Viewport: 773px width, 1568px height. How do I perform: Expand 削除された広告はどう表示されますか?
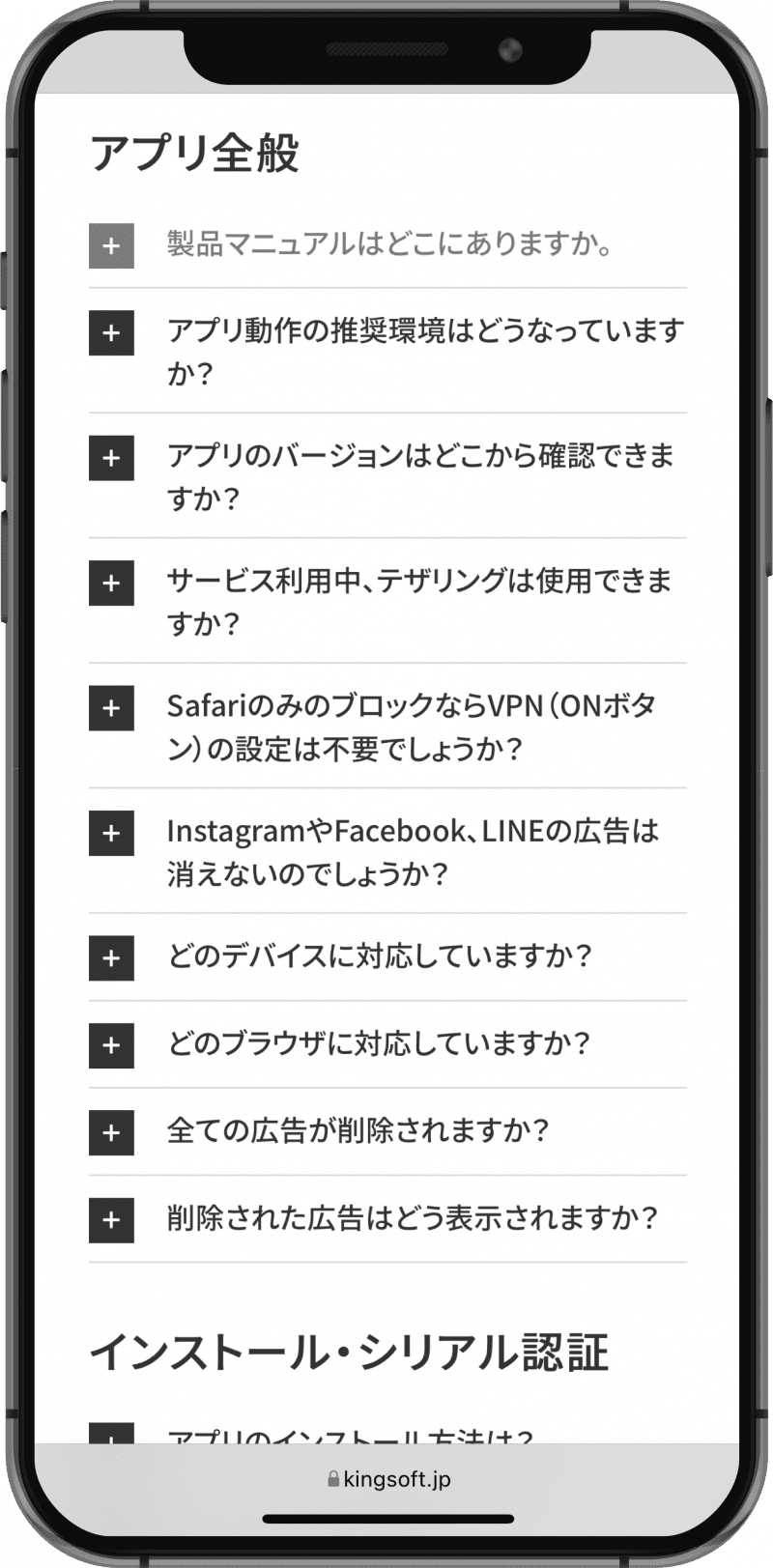point(111,1219)
